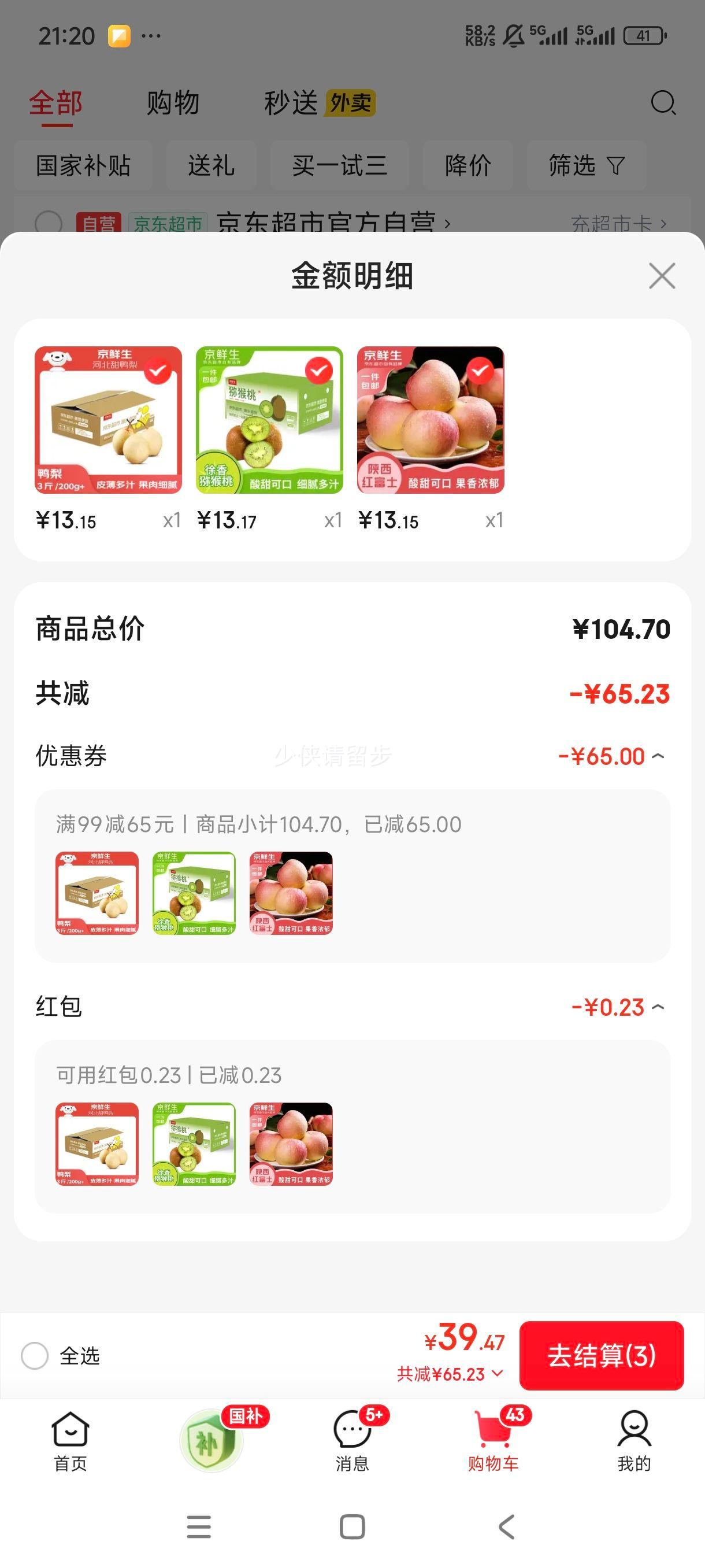Open the 消息 messages tab
This screenshot has width=705, height=1568.
(353, 1440)
